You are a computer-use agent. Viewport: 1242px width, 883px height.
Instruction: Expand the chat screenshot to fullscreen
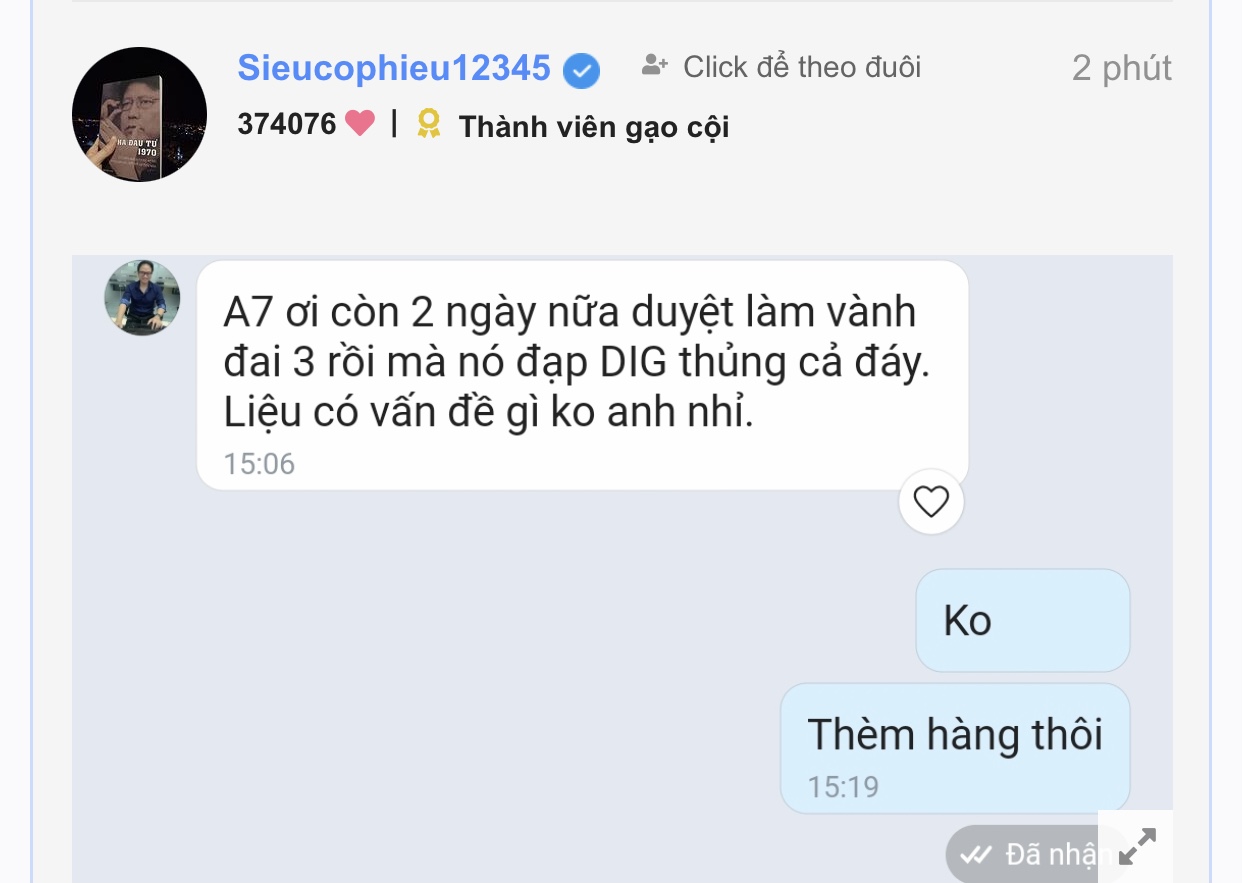point(1136,846)
